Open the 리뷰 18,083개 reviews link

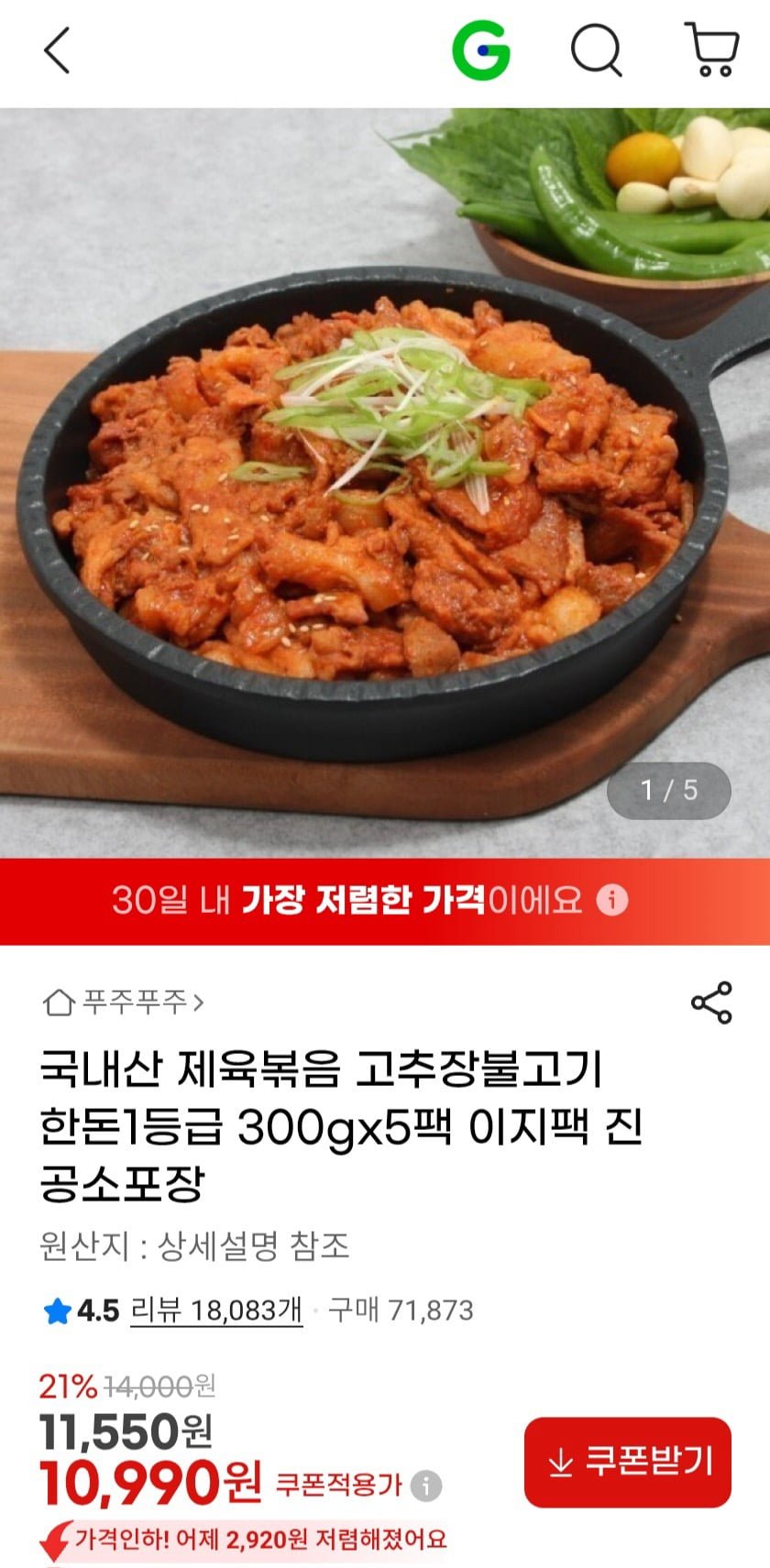point(217,1312)
